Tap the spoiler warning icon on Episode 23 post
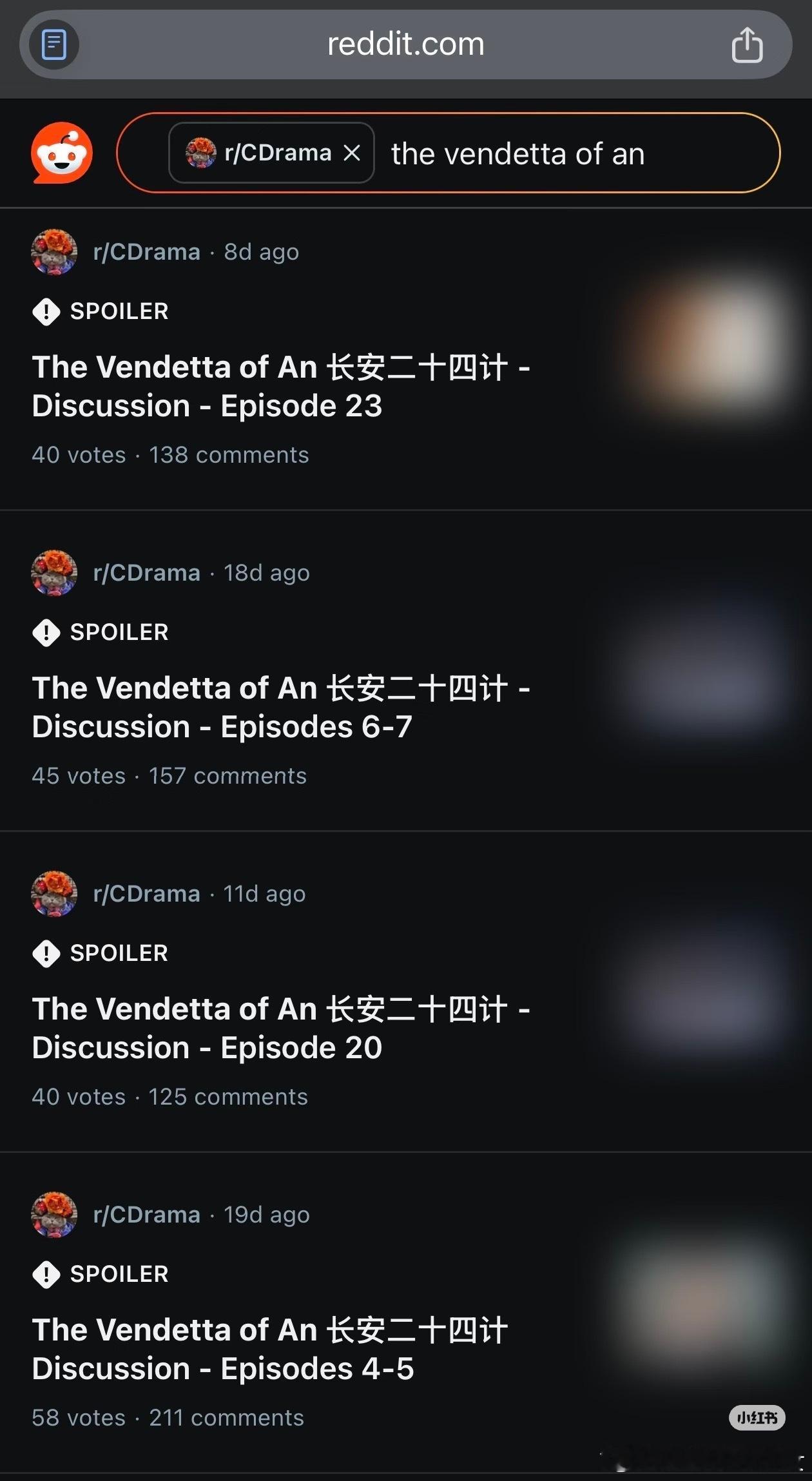The height and width of the screenshot is (1481, 812). click(x=46, y=311)
